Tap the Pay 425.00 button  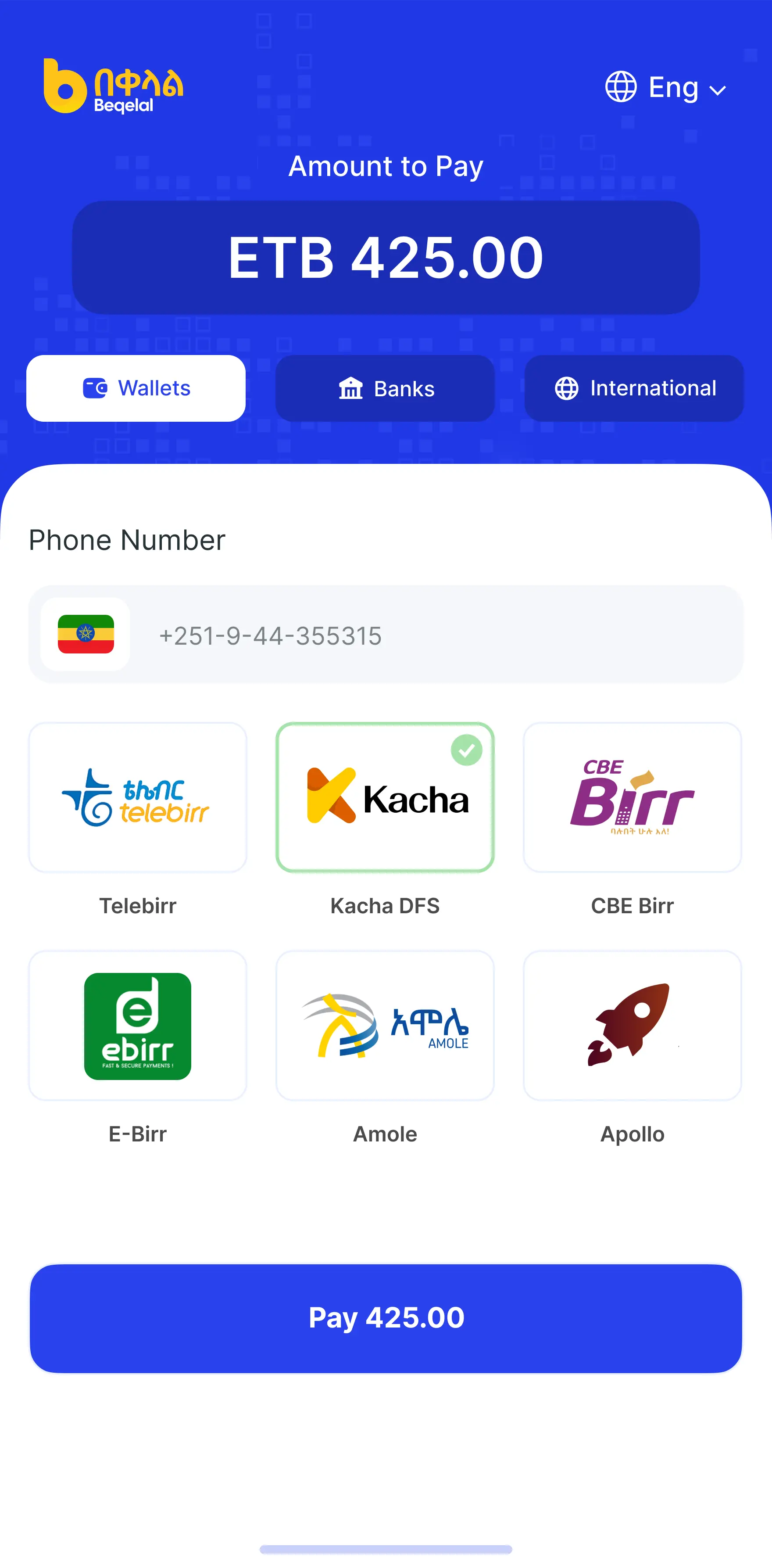pyautogui.click(x=386, y=1318)
